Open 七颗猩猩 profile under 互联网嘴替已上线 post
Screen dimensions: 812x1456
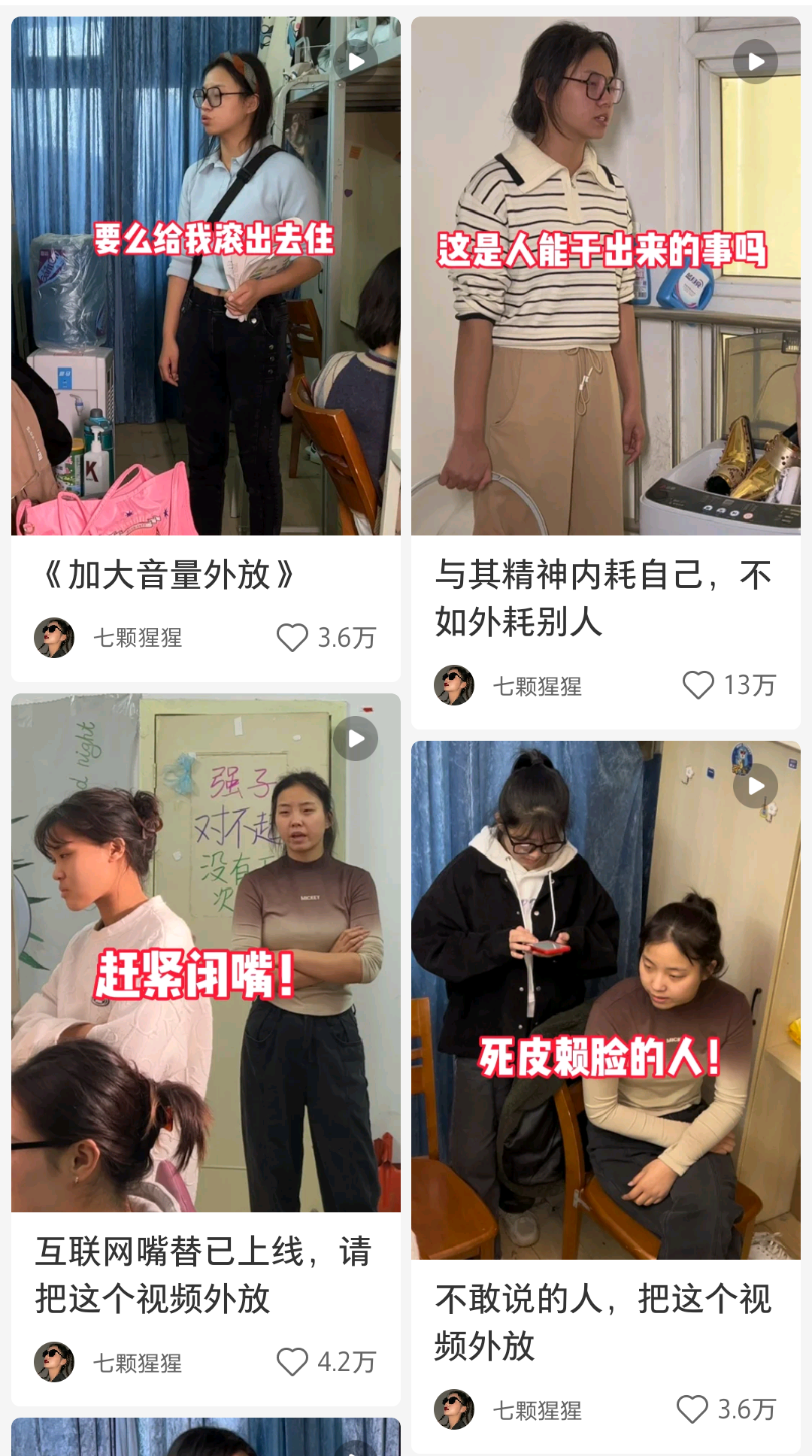pos(54,1362)
